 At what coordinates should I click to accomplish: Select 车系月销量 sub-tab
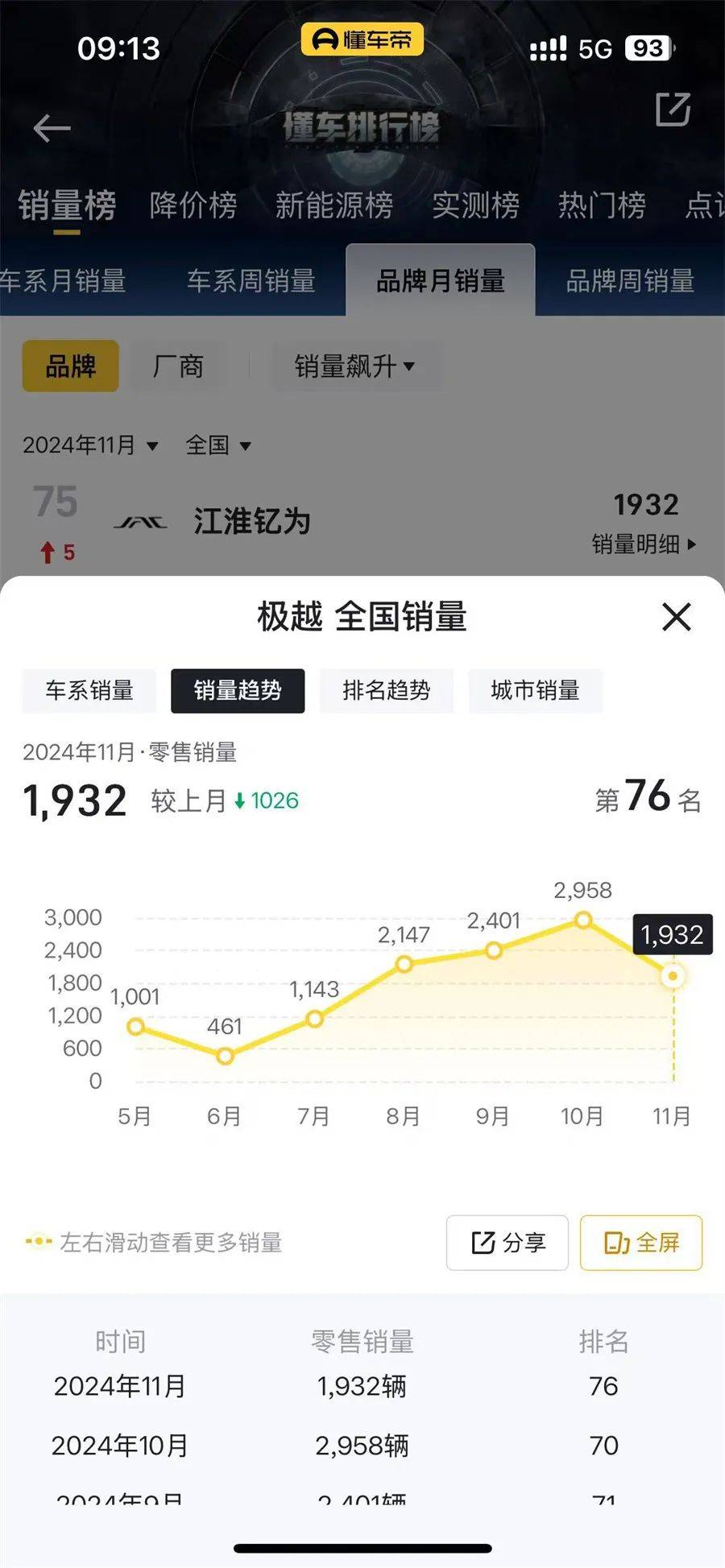[63, 281]
